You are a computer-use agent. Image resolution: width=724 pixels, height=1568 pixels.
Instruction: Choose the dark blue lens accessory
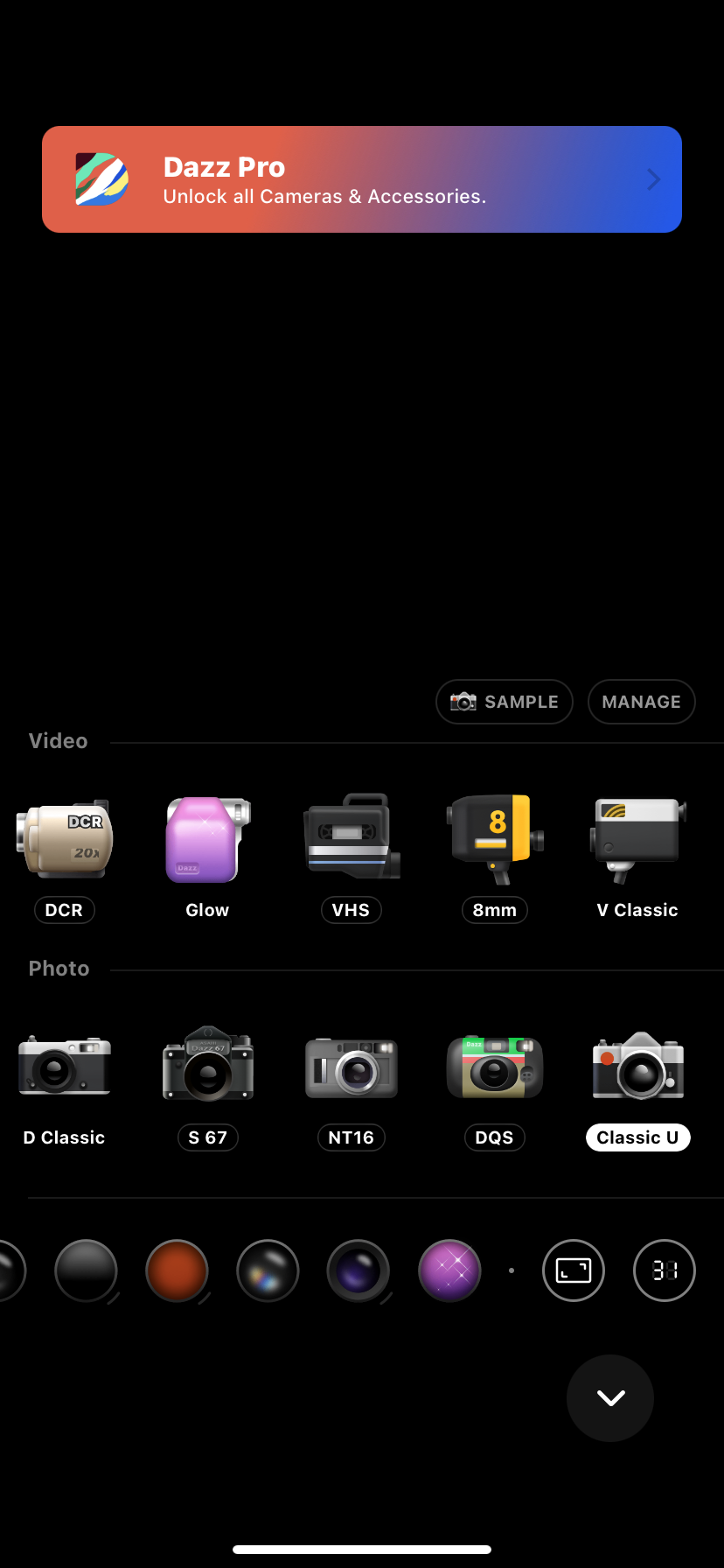359,1270
